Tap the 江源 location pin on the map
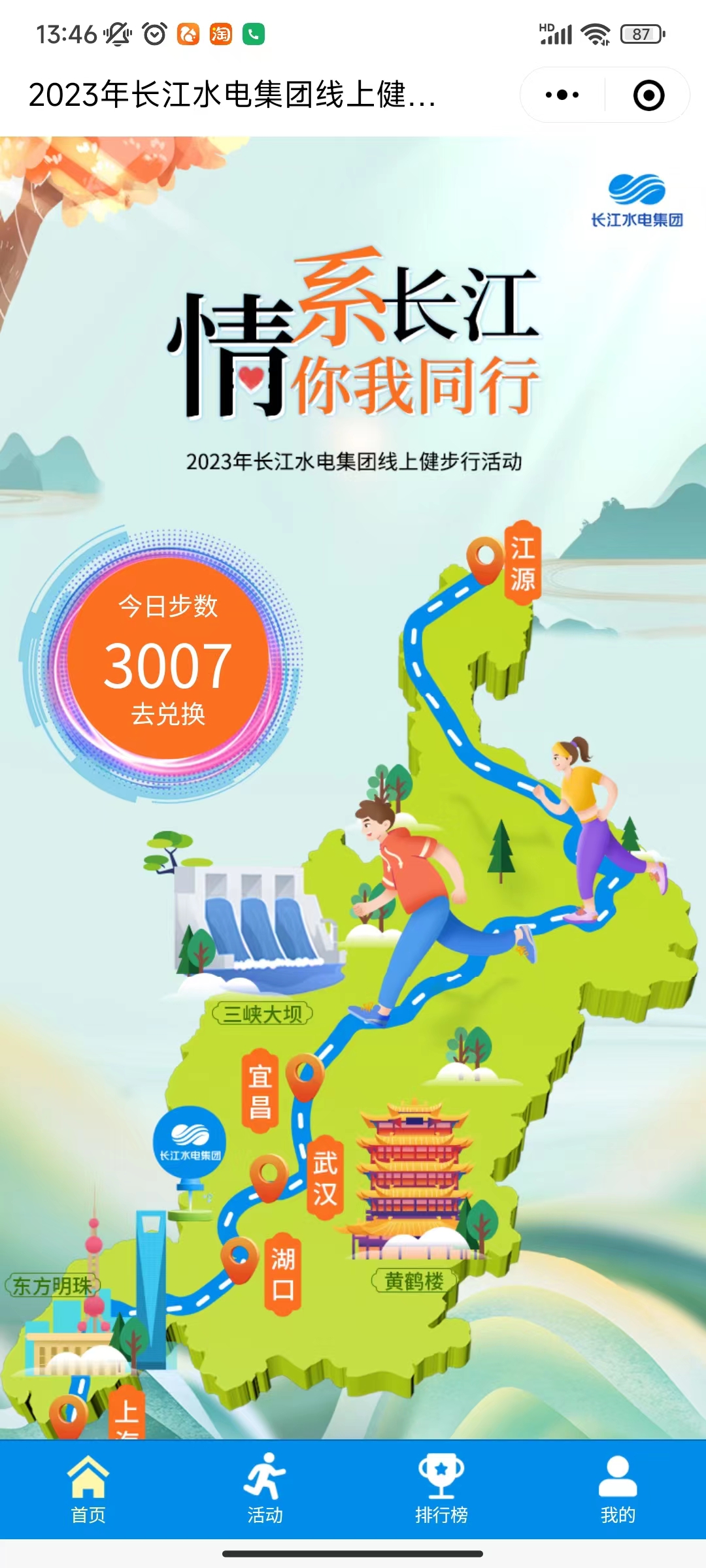Viewport: 706px width, 1568px height. tap(485, 559)
